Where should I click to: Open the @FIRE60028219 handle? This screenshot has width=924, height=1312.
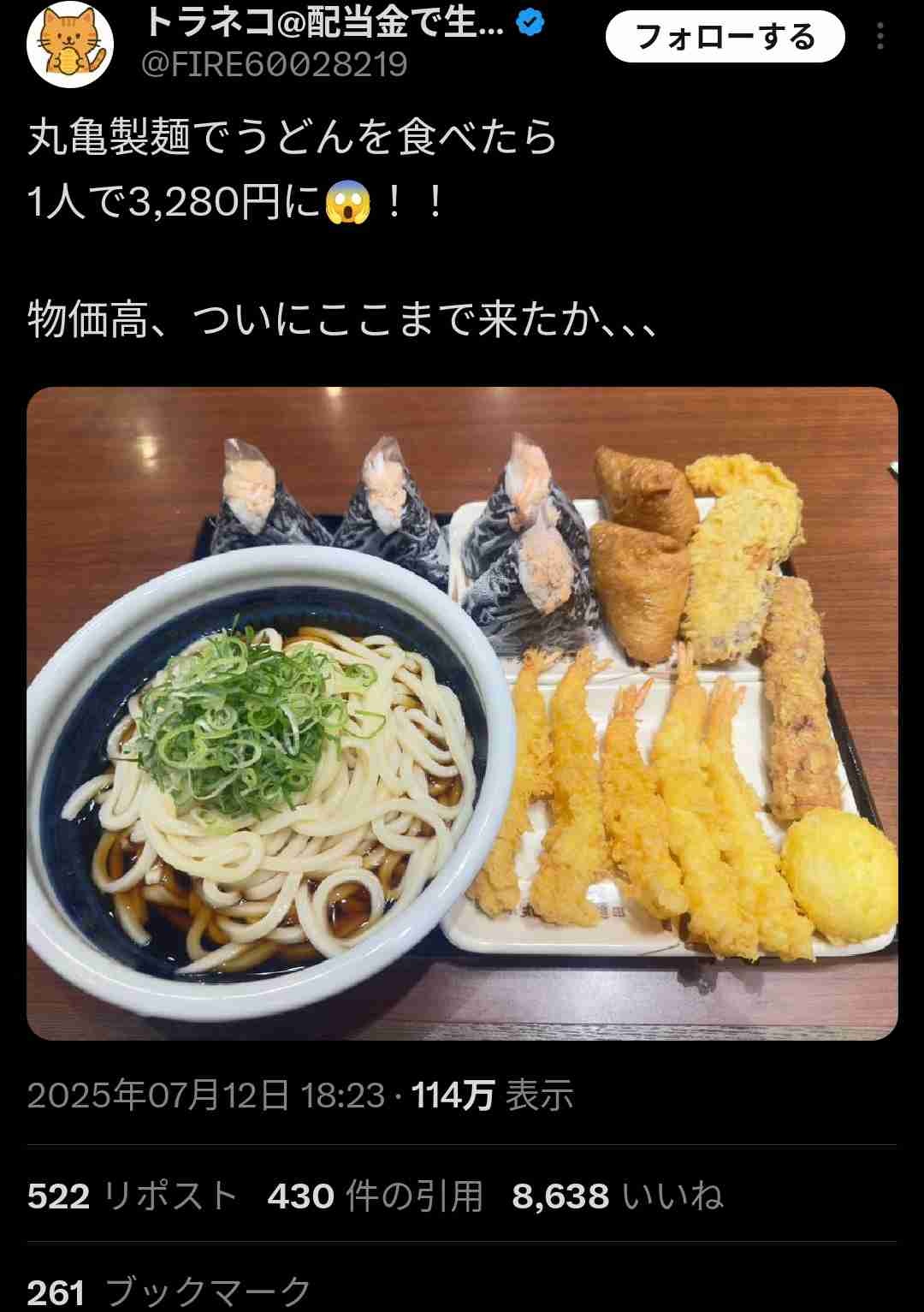[274, 65]
